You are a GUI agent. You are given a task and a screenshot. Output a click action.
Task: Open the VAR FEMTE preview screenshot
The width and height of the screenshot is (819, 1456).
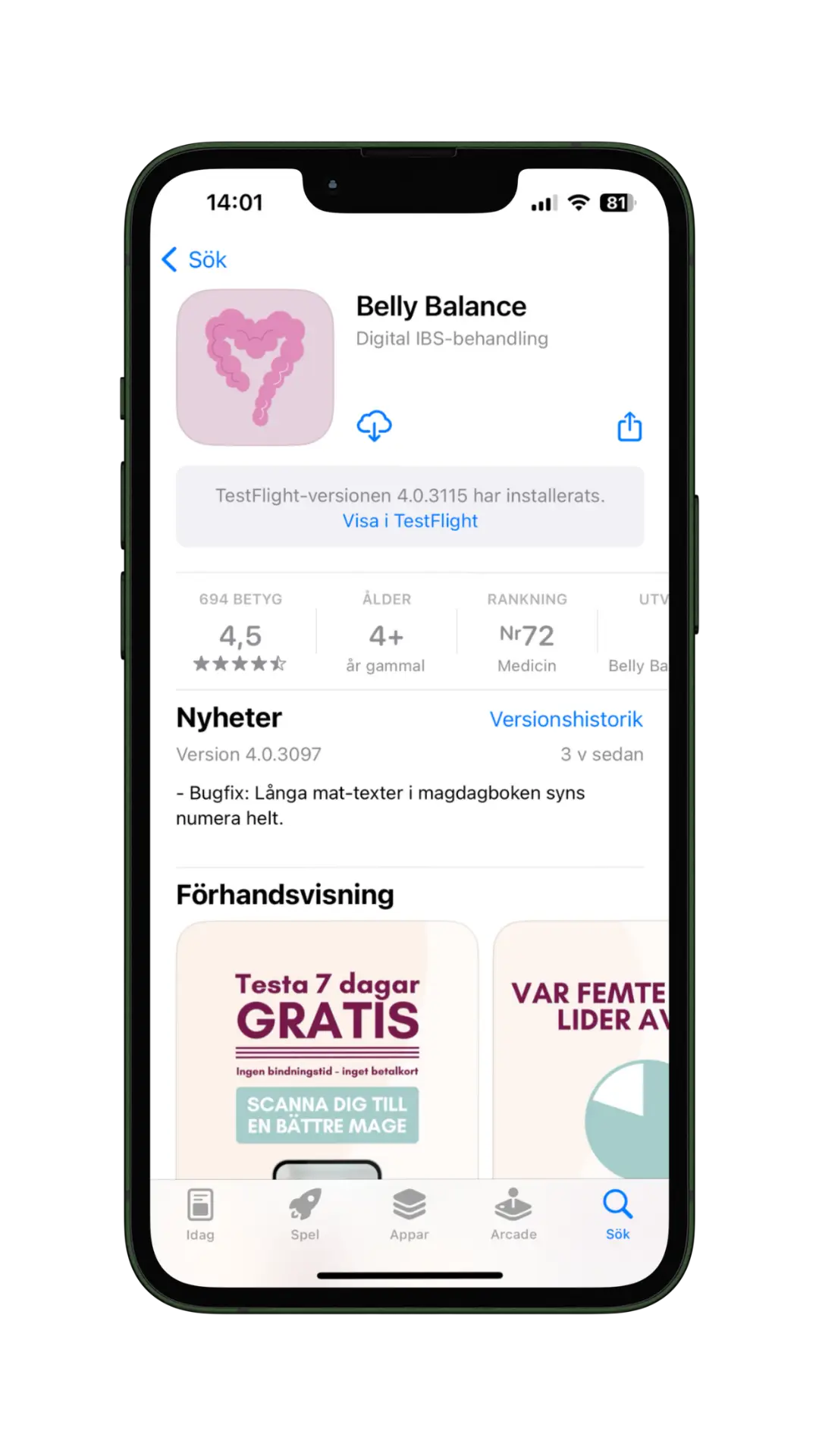pyautogui.click(x=591, y=1046)
